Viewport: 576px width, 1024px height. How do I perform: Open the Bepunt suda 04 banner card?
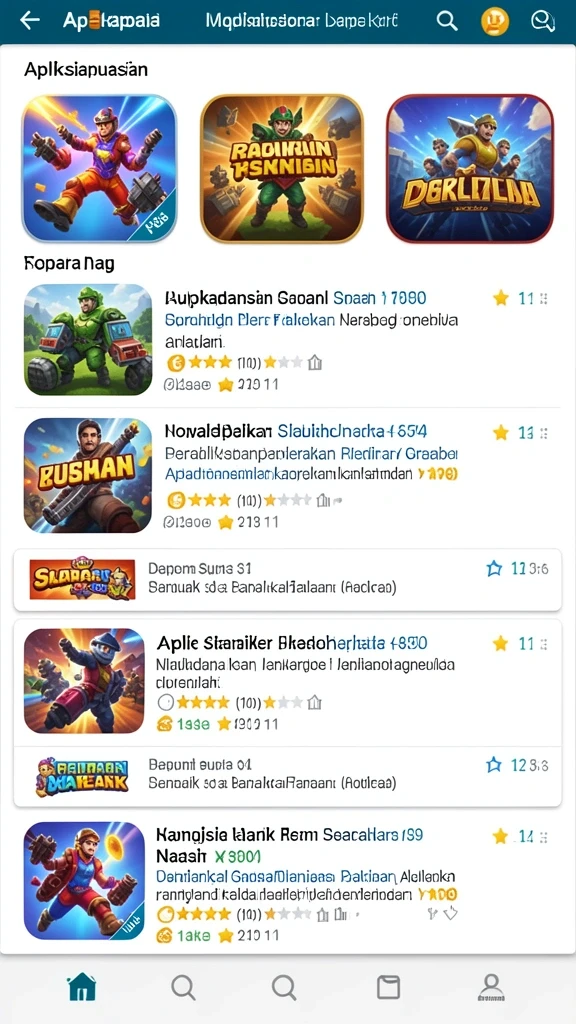coord(287,776)
